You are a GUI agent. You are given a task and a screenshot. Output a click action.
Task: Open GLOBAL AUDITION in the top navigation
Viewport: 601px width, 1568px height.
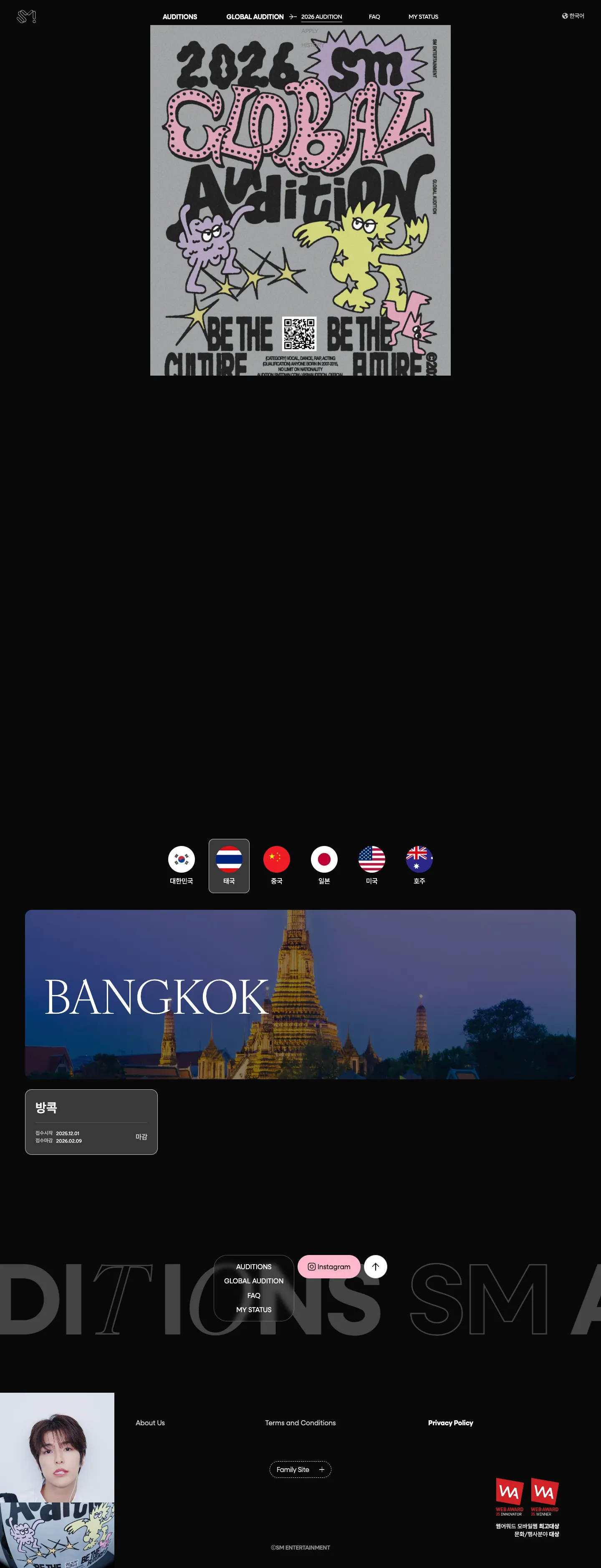255,16
